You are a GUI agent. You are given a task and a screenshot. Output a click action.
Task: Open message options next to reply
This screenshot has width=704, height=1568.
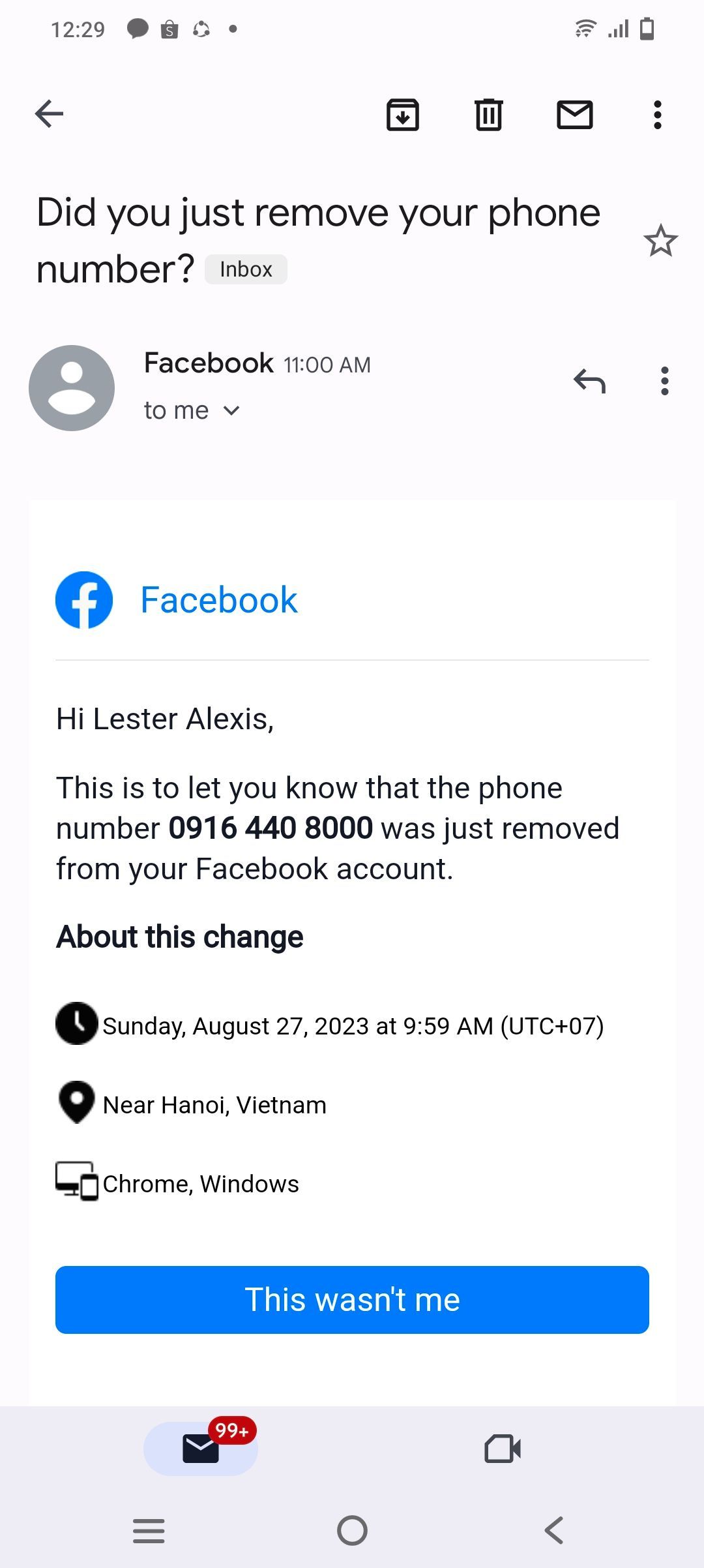tap(664, 381)
